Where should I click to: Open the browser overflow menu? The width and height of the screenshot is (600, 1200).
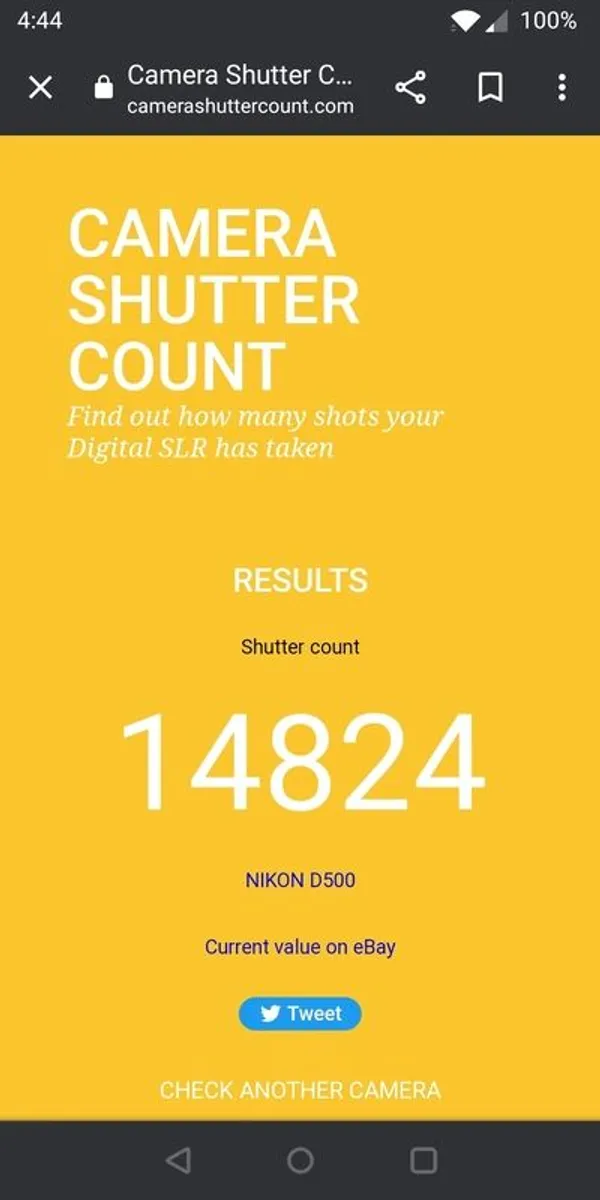click(x=562, y=88)
